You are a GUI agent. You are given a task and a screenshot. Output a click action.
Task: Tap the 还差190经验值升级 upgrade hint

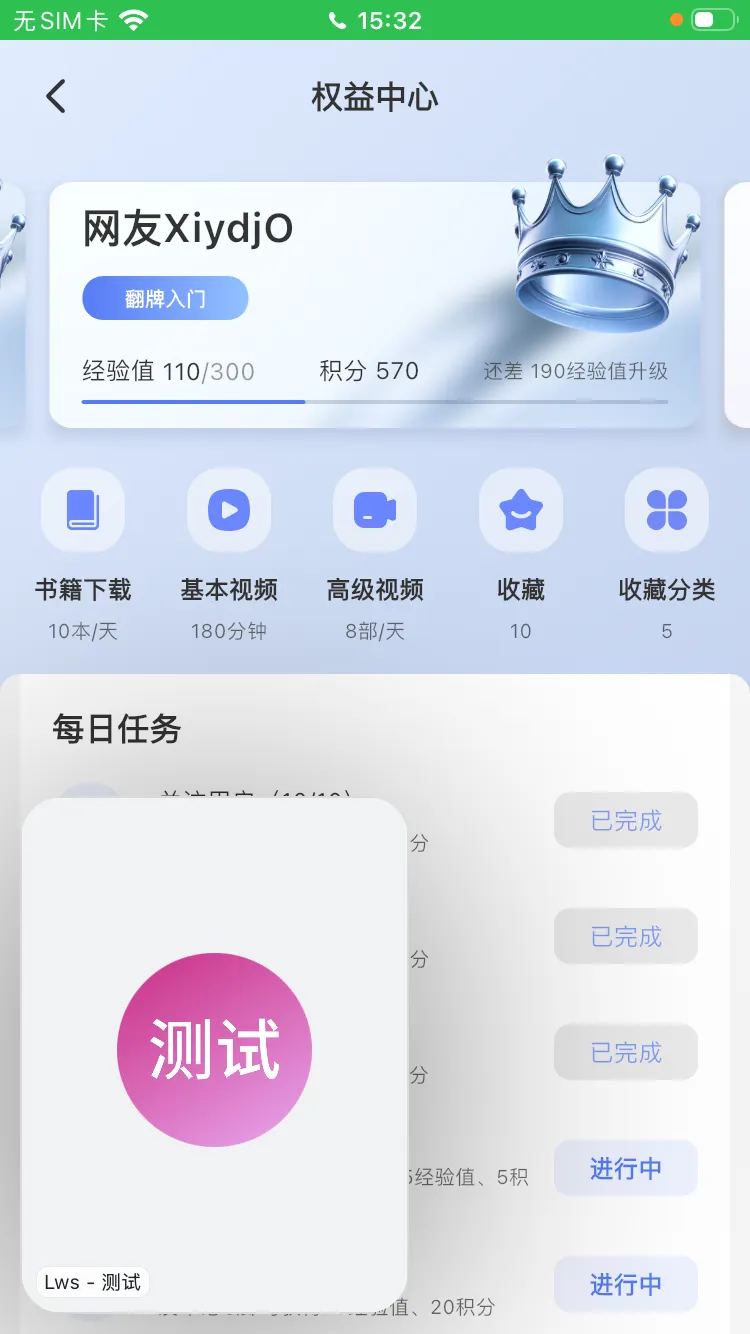click(x=575, y=371)
